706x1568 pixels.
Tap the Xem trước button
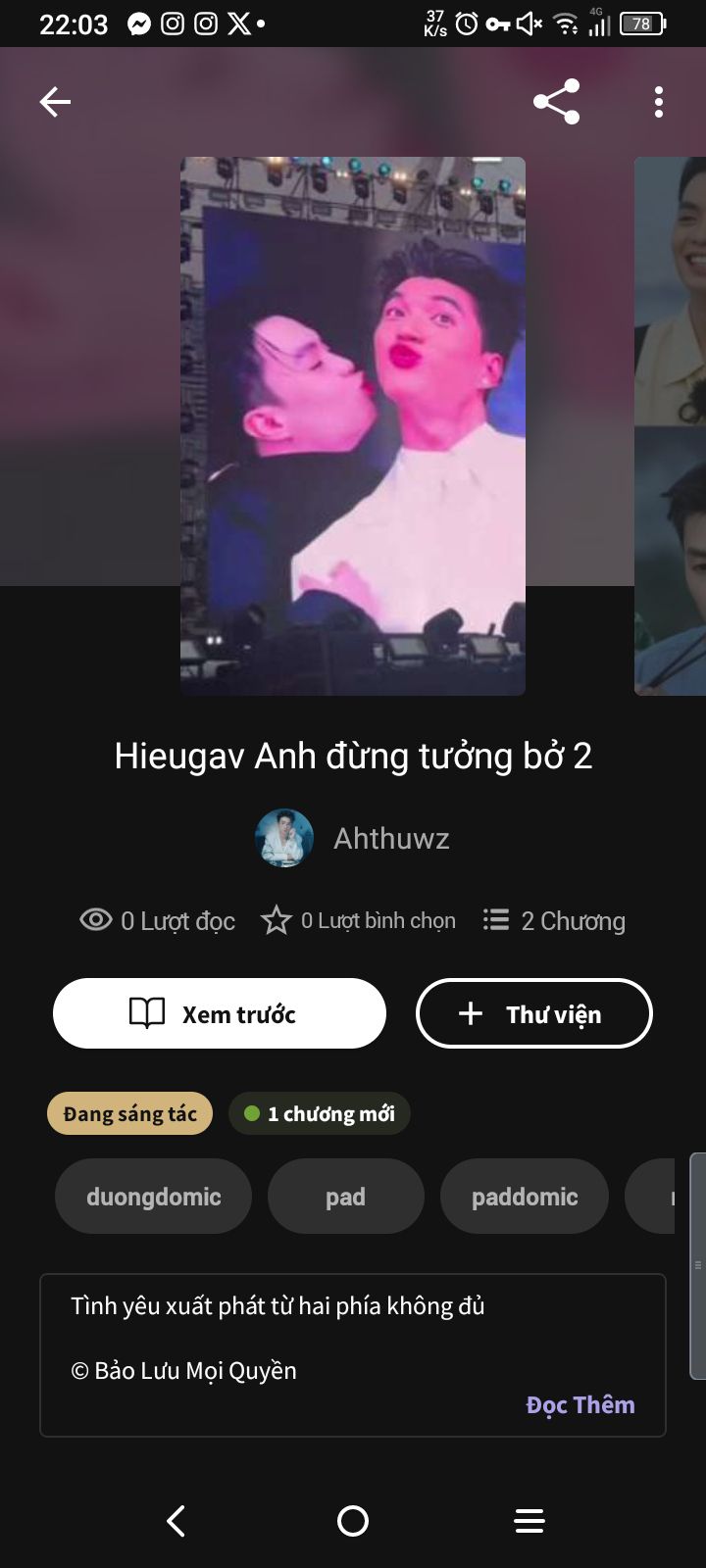[220, 1013]
